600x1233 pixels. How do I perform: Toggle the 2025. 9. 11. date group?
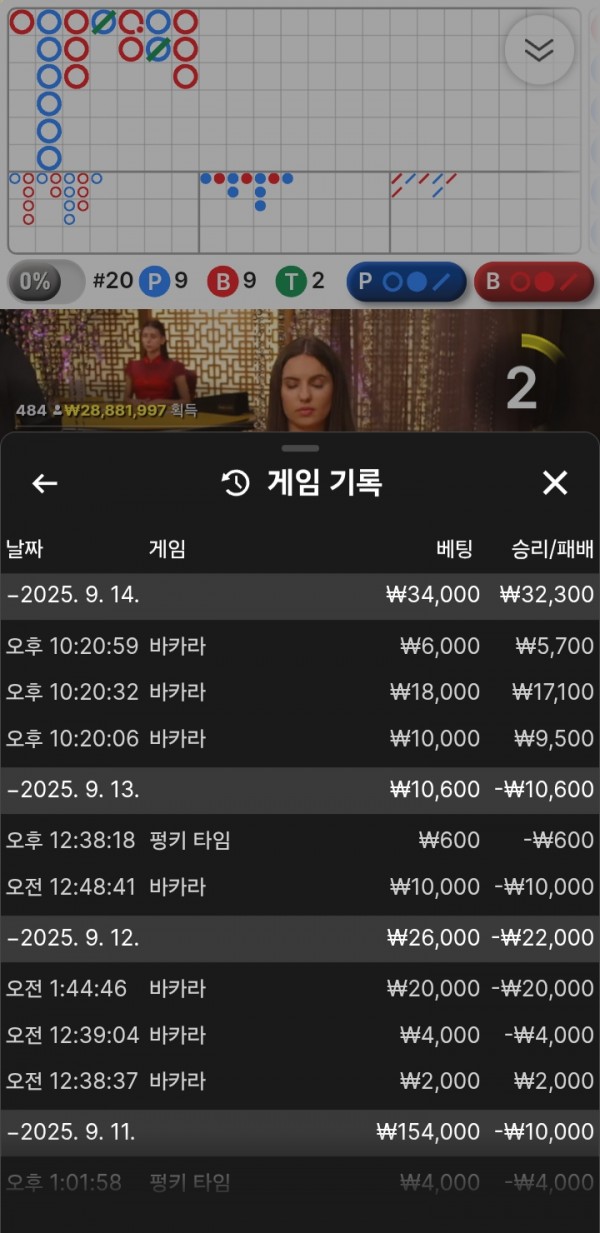(300, 1132)
